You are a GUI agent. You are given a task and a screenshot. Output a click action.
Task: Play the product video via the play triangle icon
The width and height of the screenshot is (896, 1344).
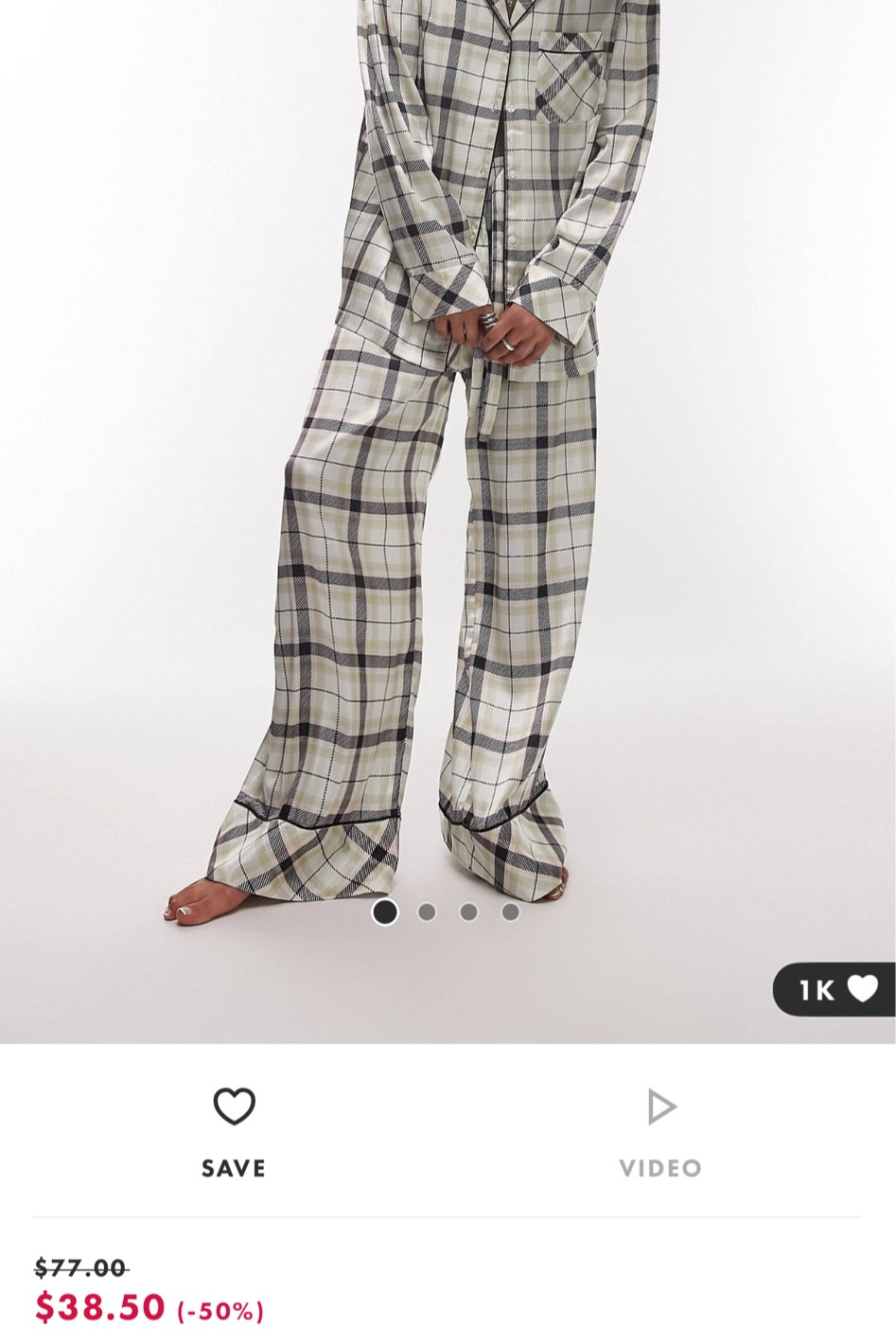click(661, 1105)
